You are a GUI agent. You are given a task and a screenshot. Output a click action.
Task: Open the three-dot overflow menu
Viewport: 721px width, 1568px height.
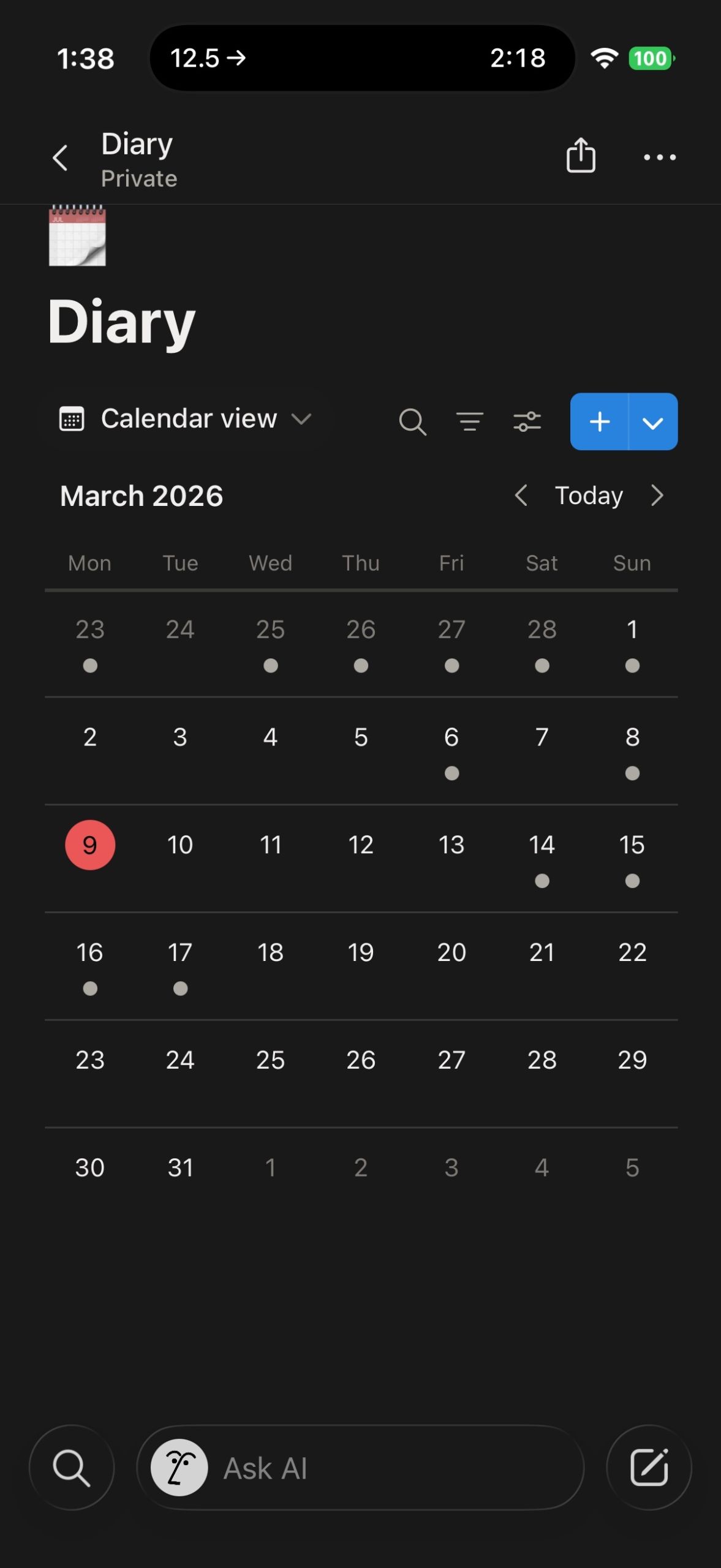659,157
